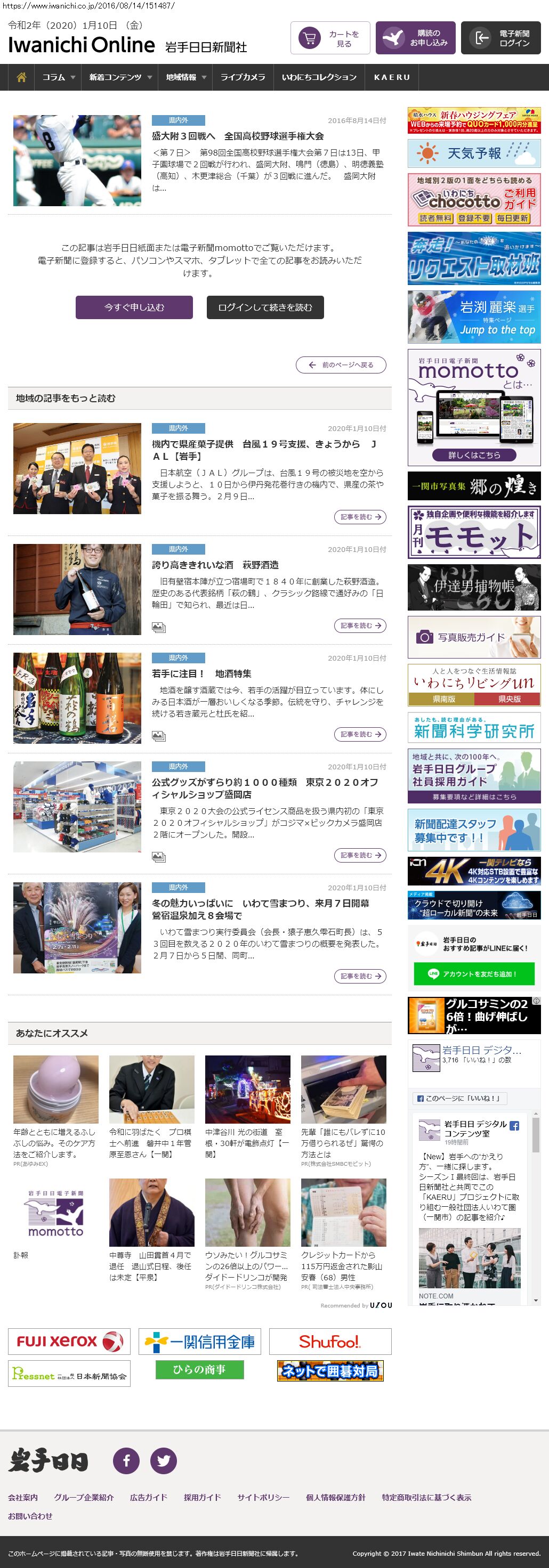Expand the 新着コンテンツ menu

tap(119, 77)
